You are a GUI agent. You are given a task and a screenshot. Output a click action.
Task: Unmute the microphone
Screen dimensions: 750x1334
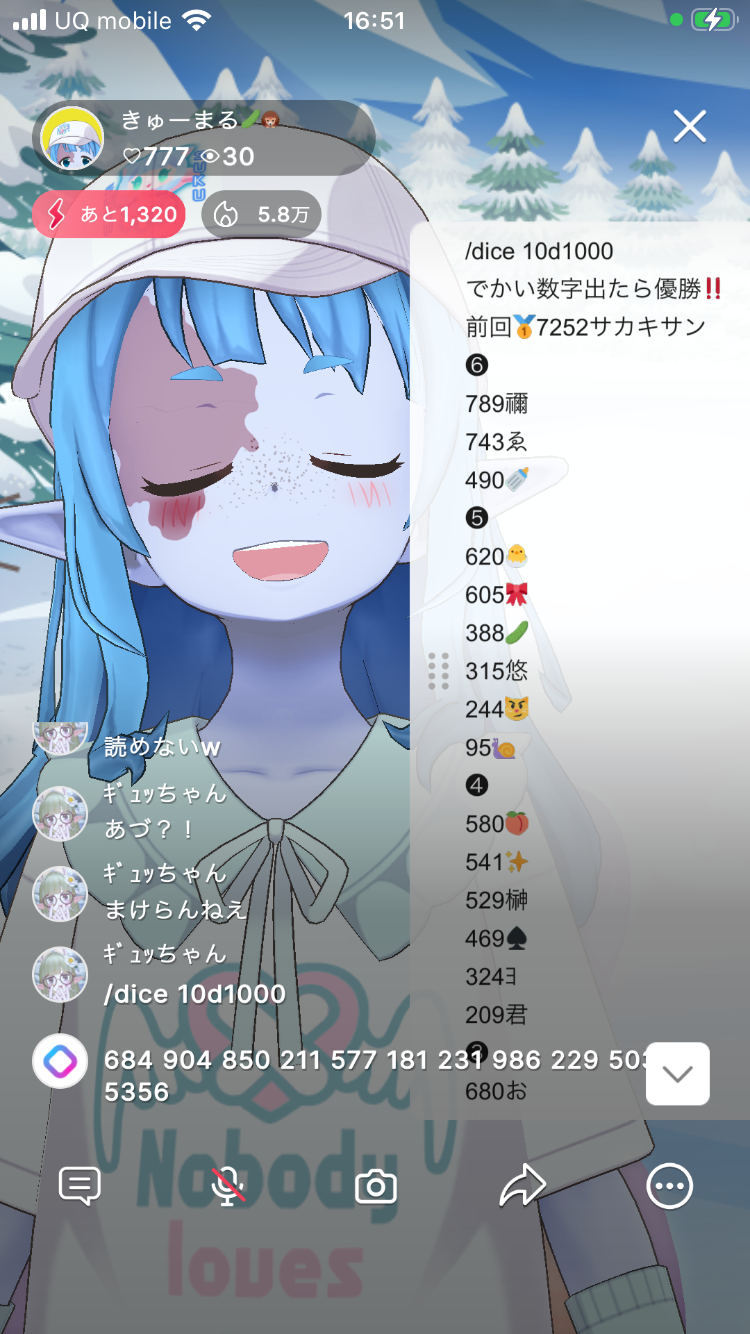[x=229, y=1186]
